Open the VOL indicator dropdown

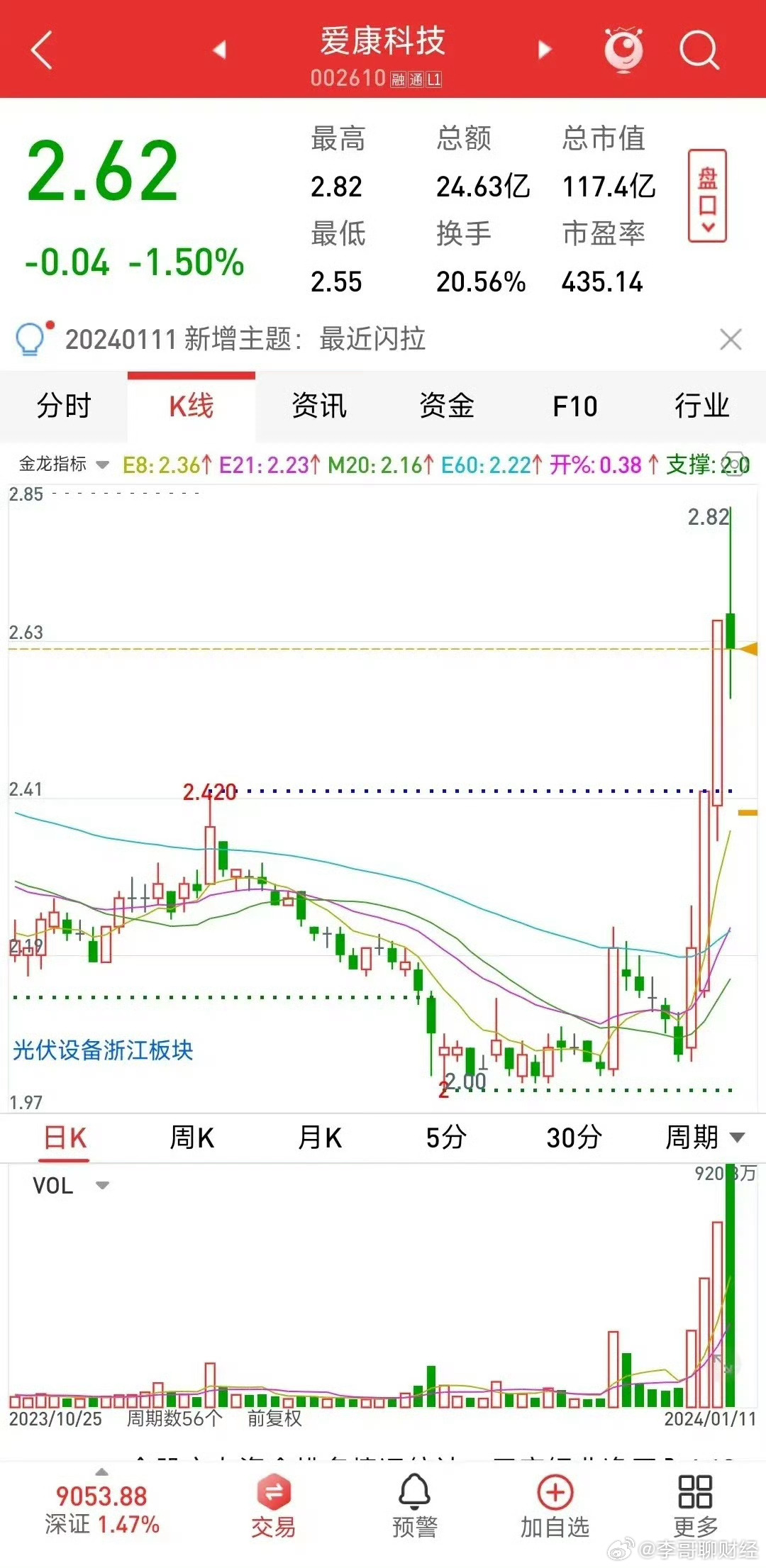[71, 1186]
